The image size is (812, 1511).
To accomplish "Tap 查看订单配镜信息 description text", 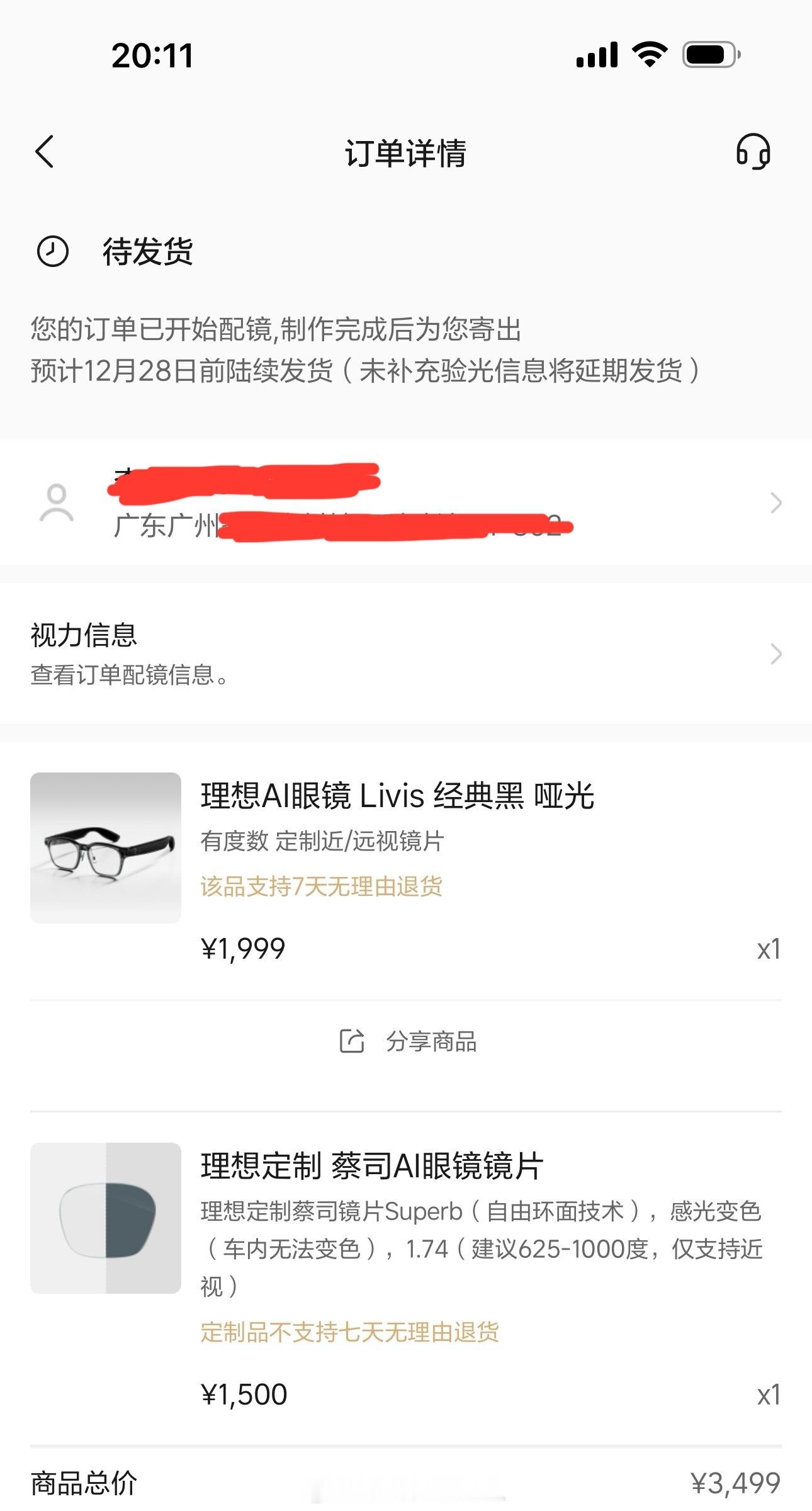I will 128,678.
